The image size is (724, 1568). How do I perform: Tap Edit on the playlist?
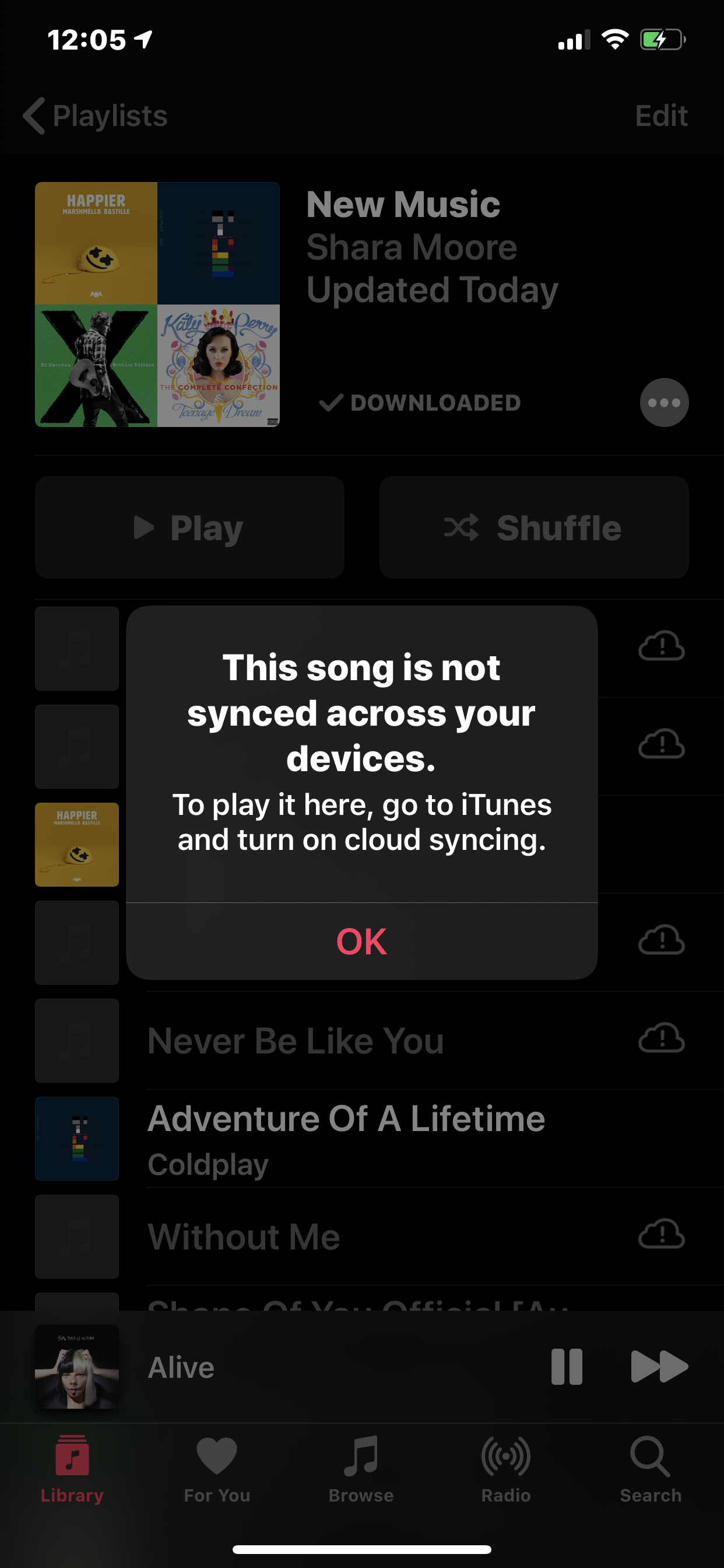coord(661,116)
